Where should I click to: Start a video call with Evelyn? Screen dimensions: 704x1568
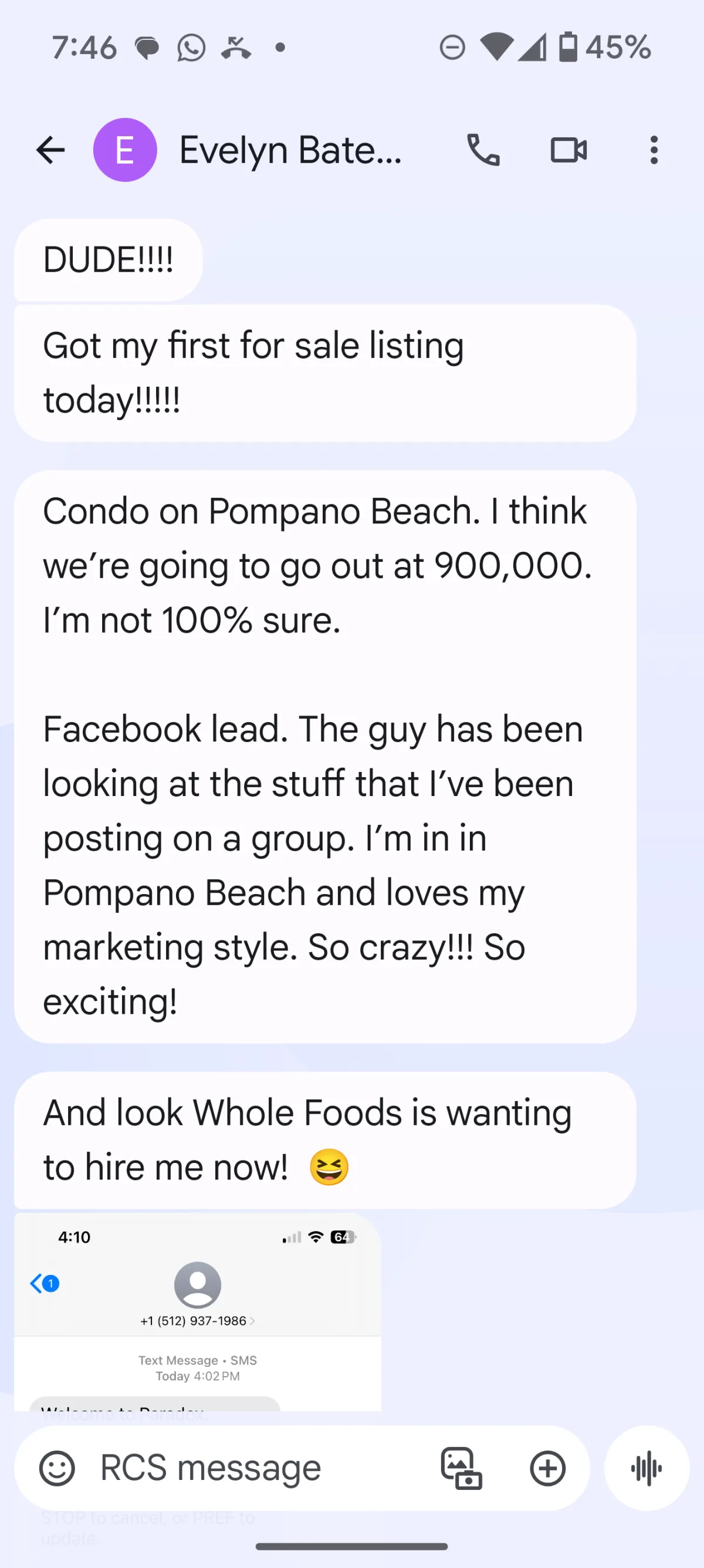(x=568, y=150)
